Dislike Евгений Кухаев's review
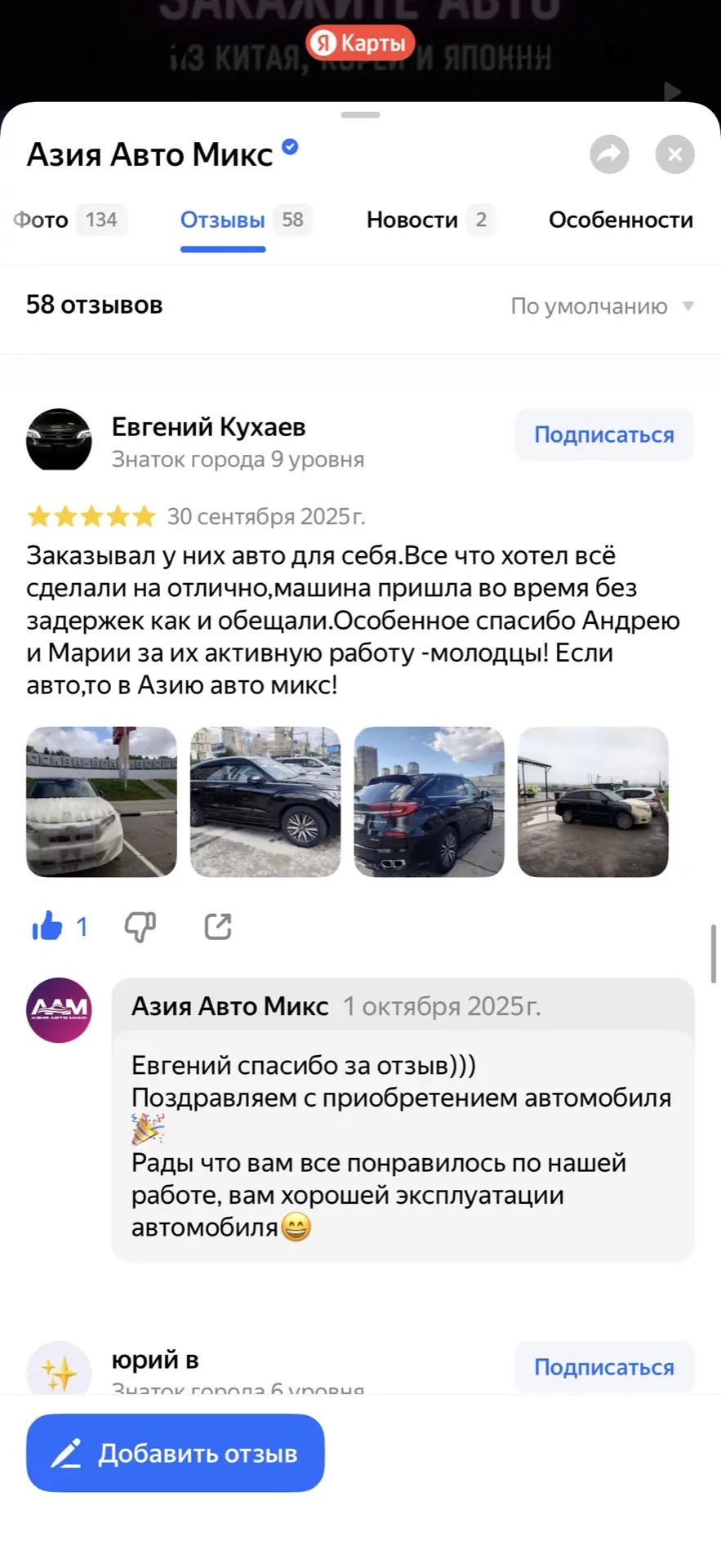Image resolution: width=721 pixels, height=1568 pixels. pos(140,926)
